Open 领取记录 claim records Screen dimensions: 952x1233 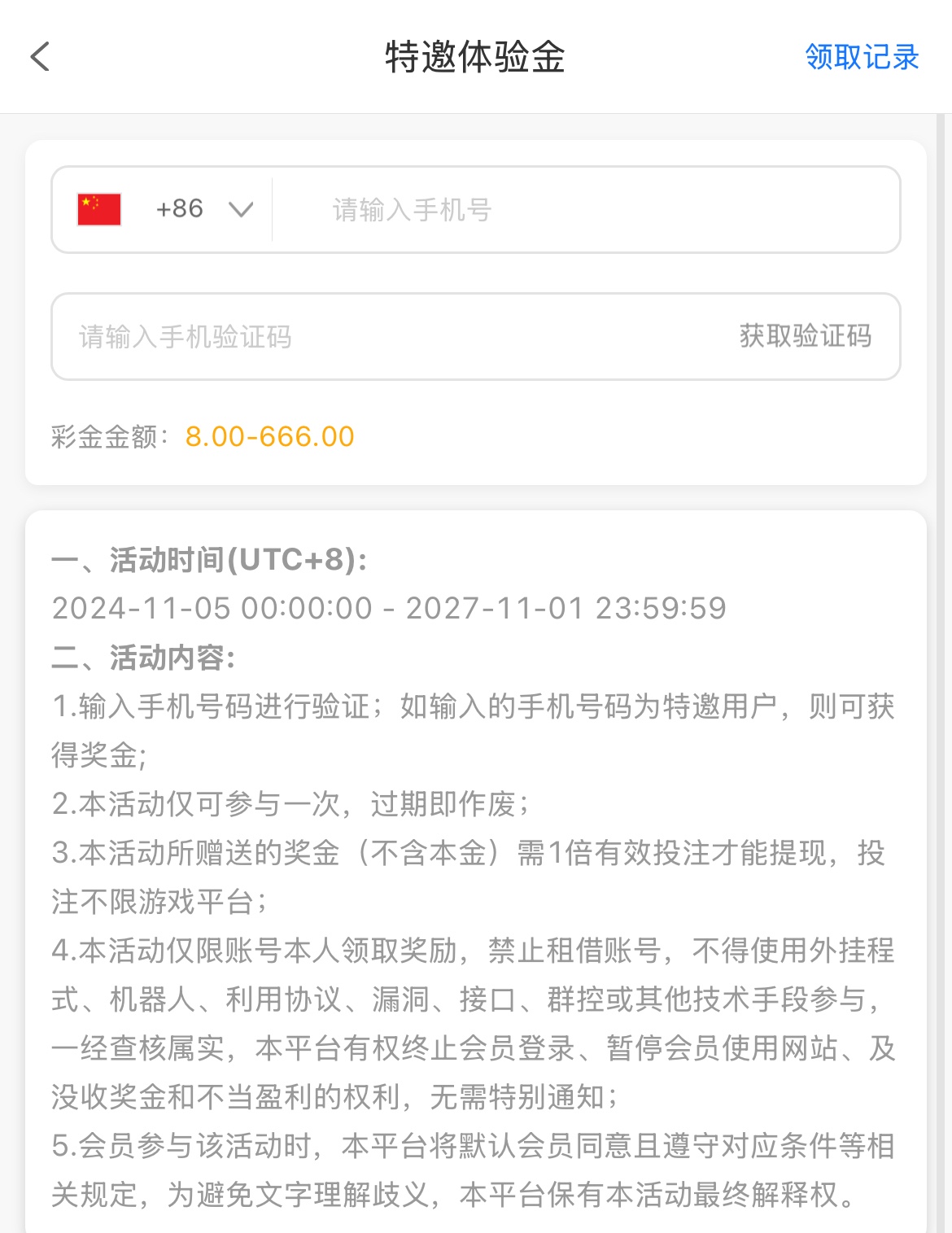(x=861, y=57)
